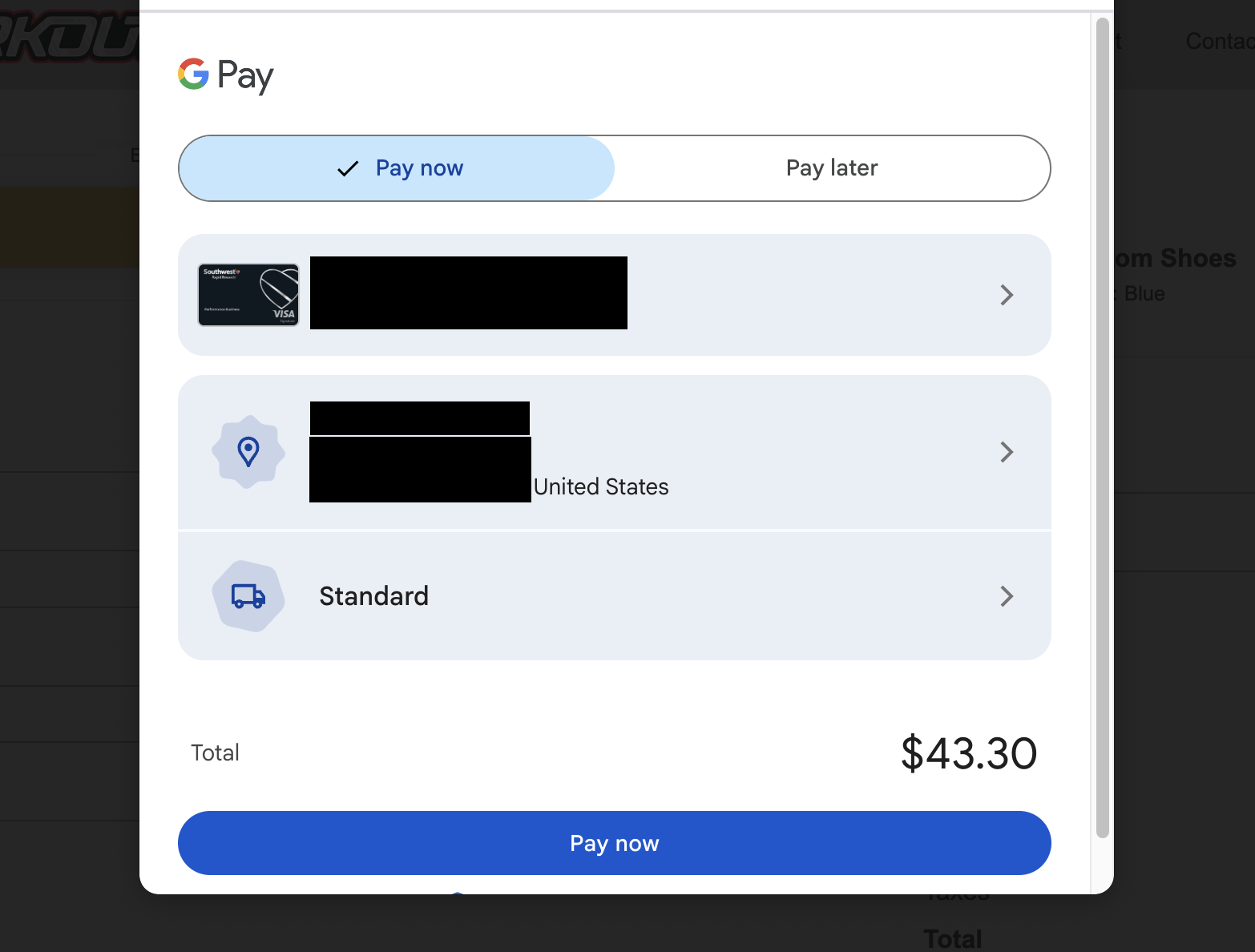The image size is (1255, 952).
Task: Switch to the Pay later option
Action: [x=831, y=168]
